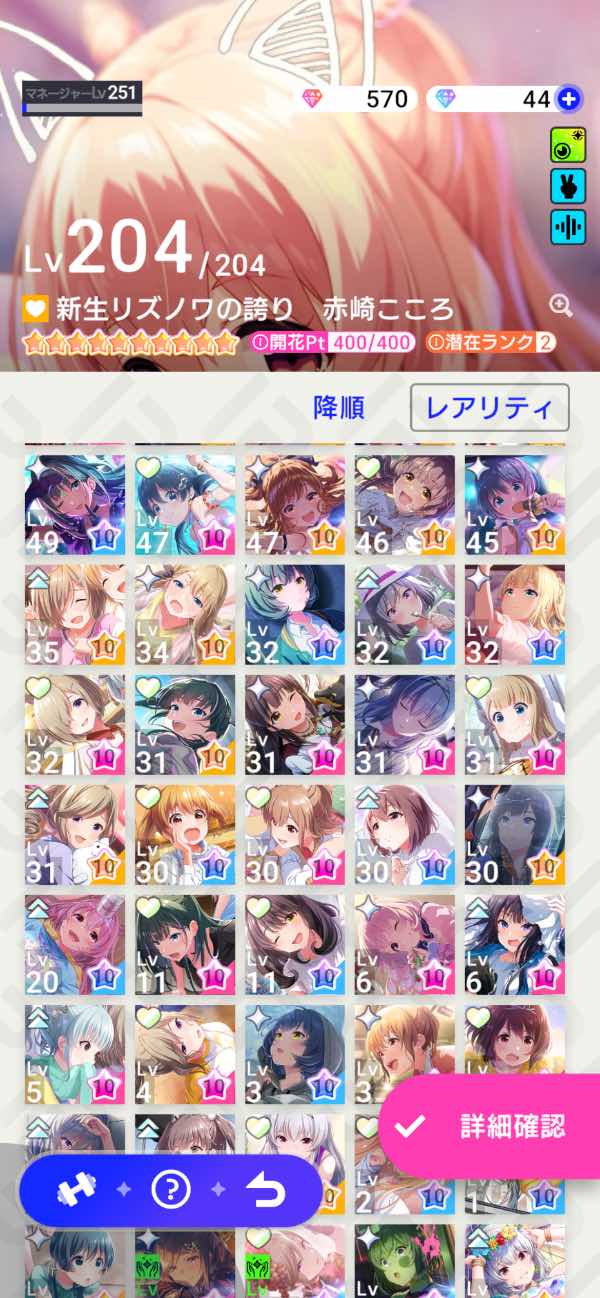Open the green camera icon
The height and width of the screenshot is (1298, 600).
pyautogui.click(x=568, y=146)
